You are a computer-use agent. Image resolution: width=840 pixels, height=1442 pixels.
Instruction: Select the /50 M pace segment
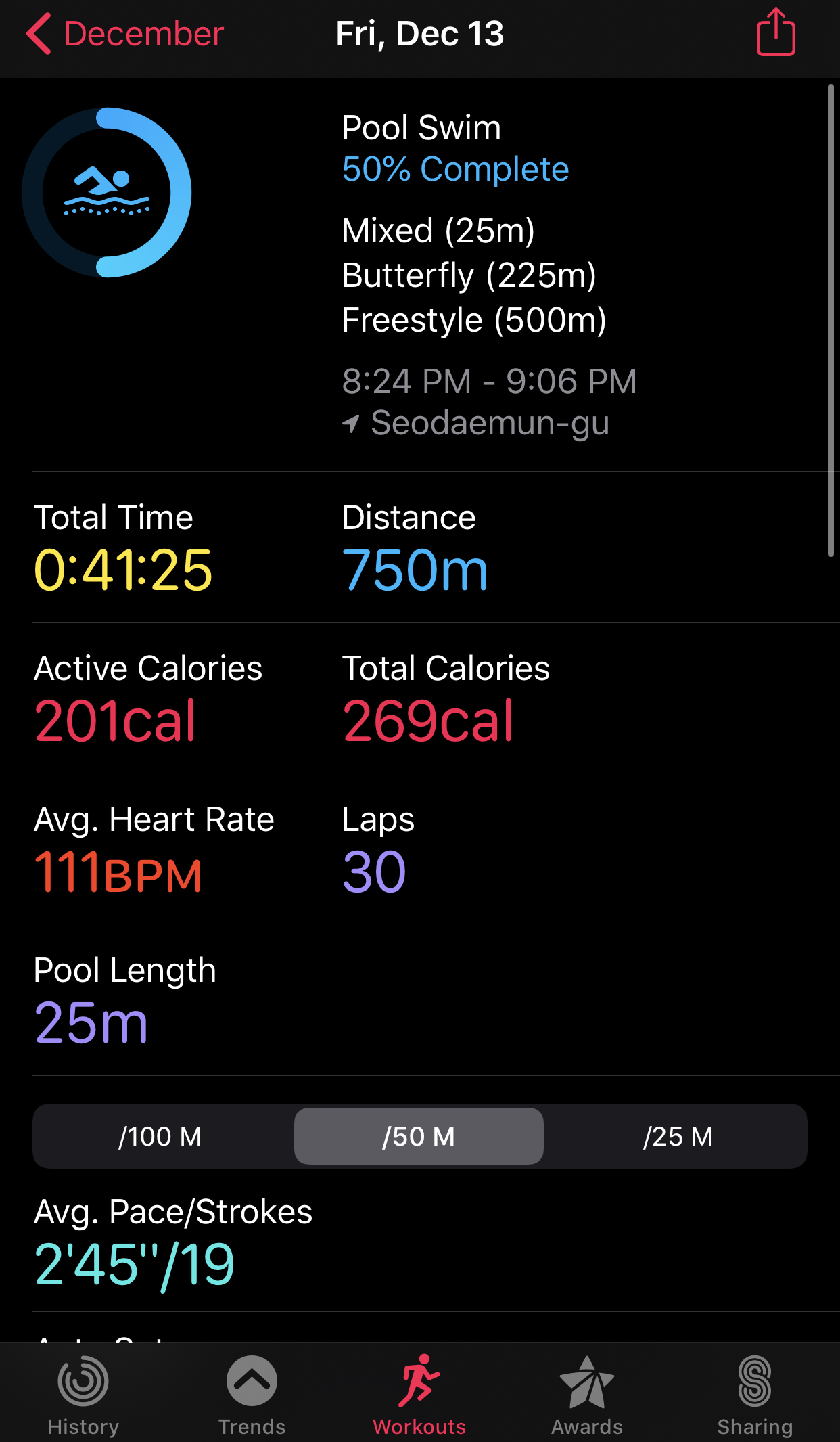tap(419, 1136)
